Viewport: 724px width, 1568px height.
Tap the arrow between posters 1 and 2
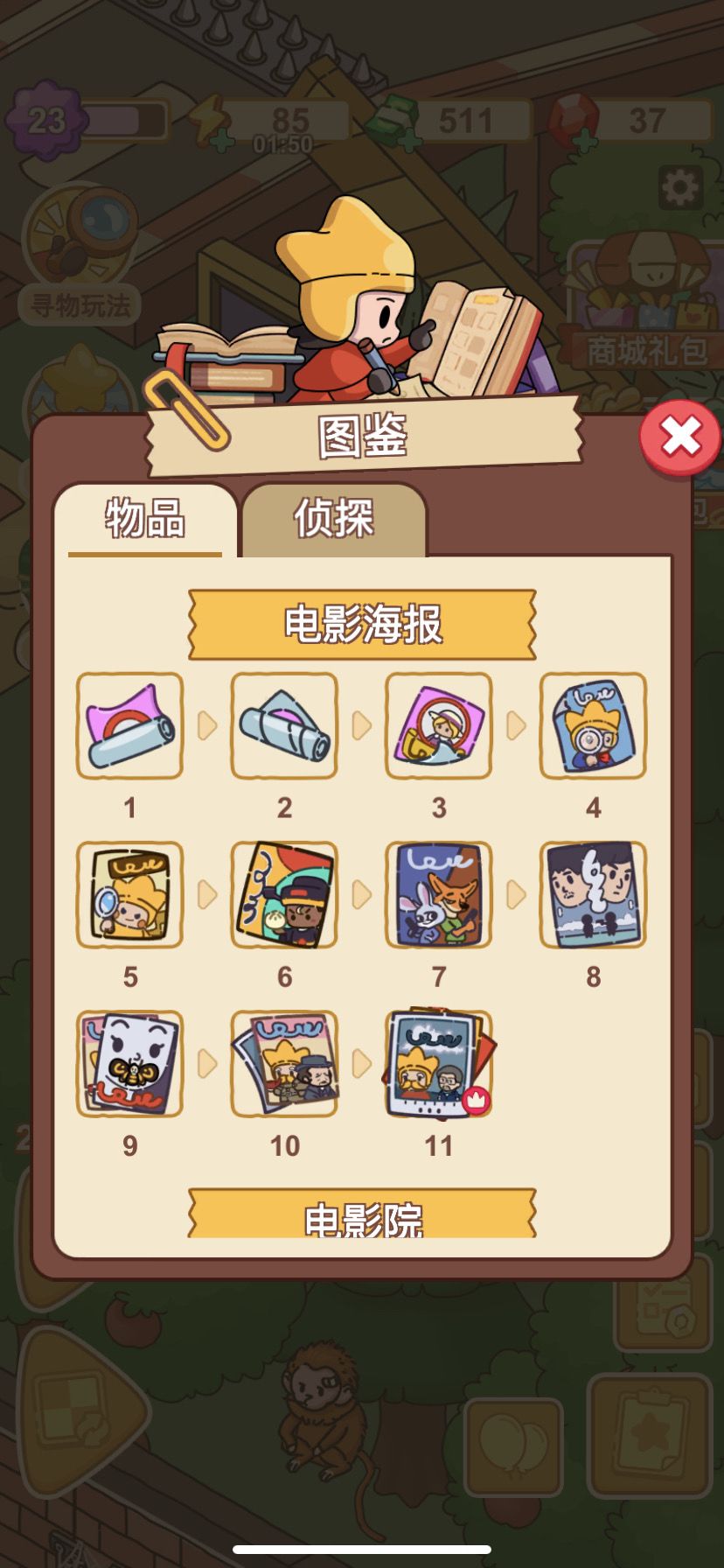tap(208, 726)
